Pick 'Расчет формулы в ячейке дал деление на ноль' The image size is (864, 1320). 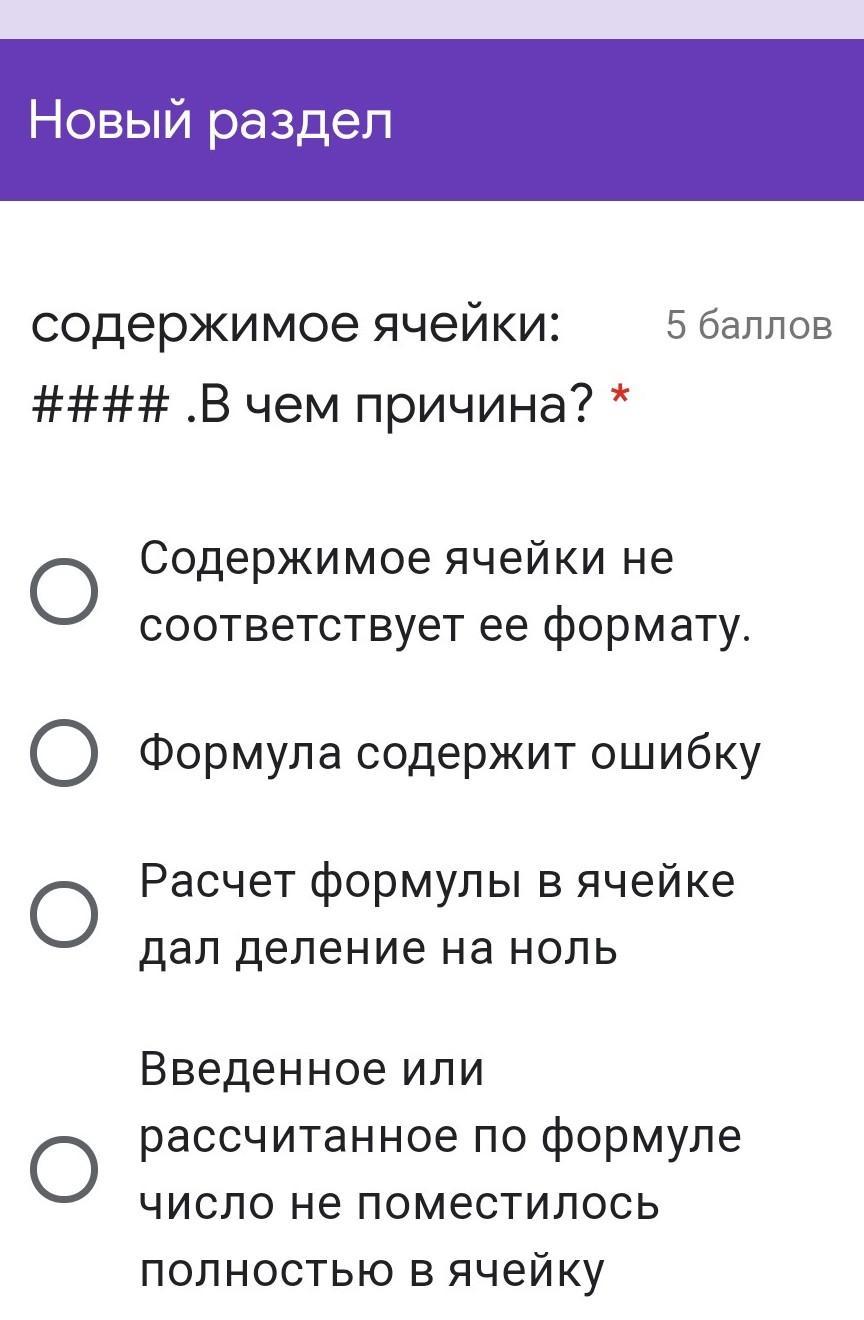(64, 915)
